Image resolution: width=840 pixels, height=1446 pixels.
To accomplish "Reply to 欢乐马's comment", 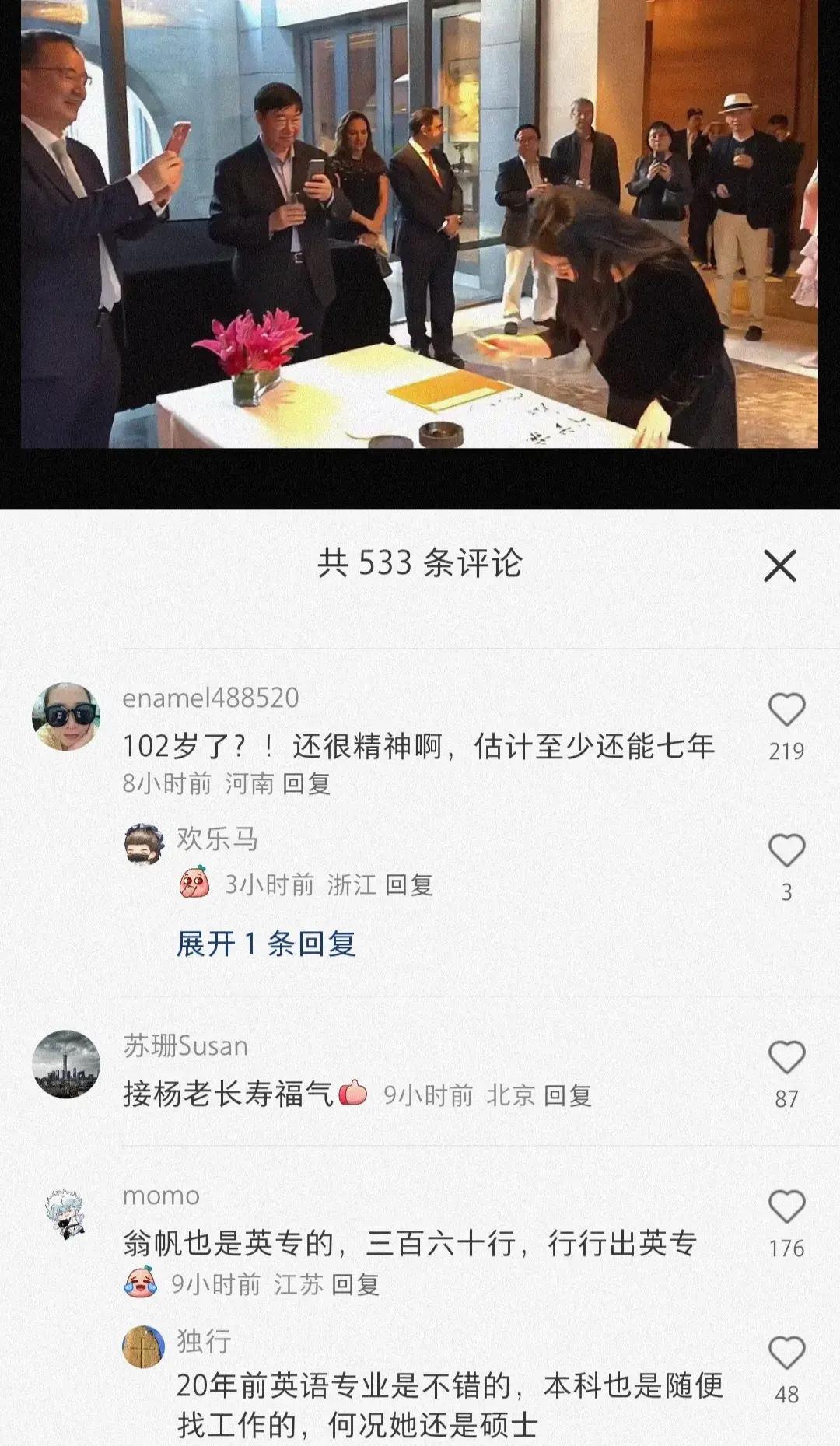I will click(409, 885).
